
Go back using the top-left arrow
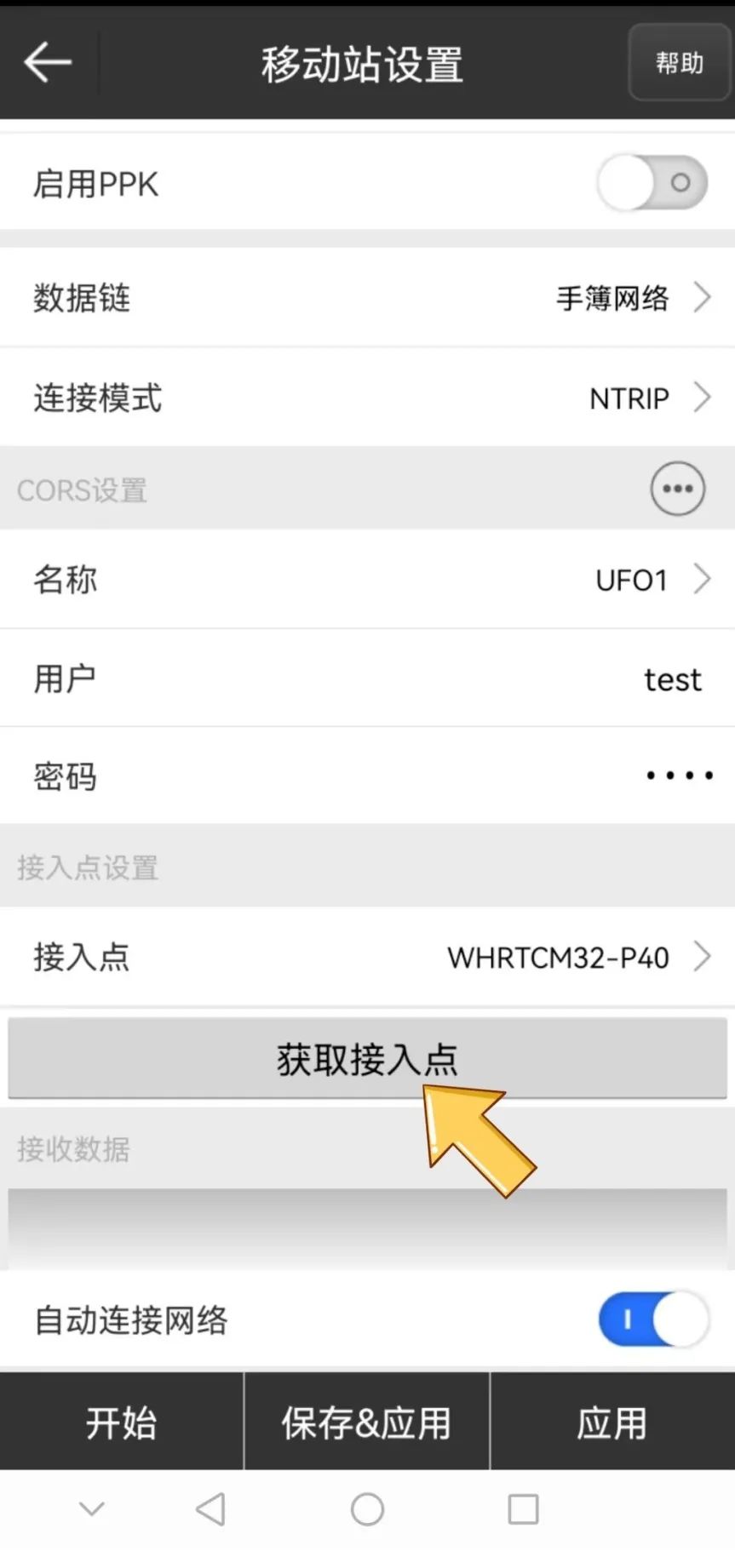[x=48, y=63]
